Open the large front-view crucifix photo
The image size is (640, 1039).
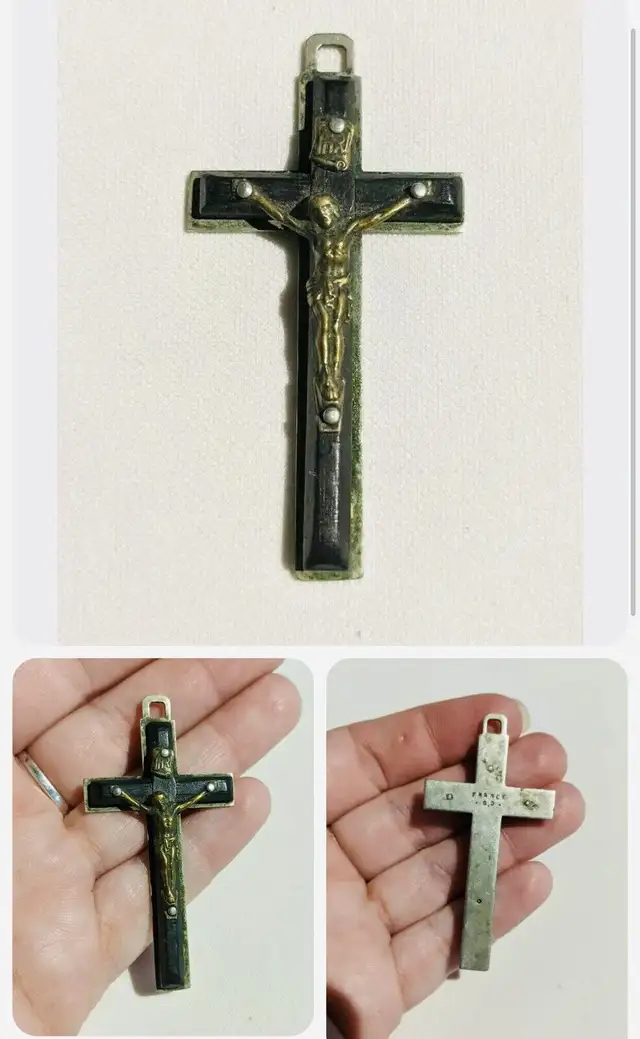pyautogui.click(x=320, y=322)
